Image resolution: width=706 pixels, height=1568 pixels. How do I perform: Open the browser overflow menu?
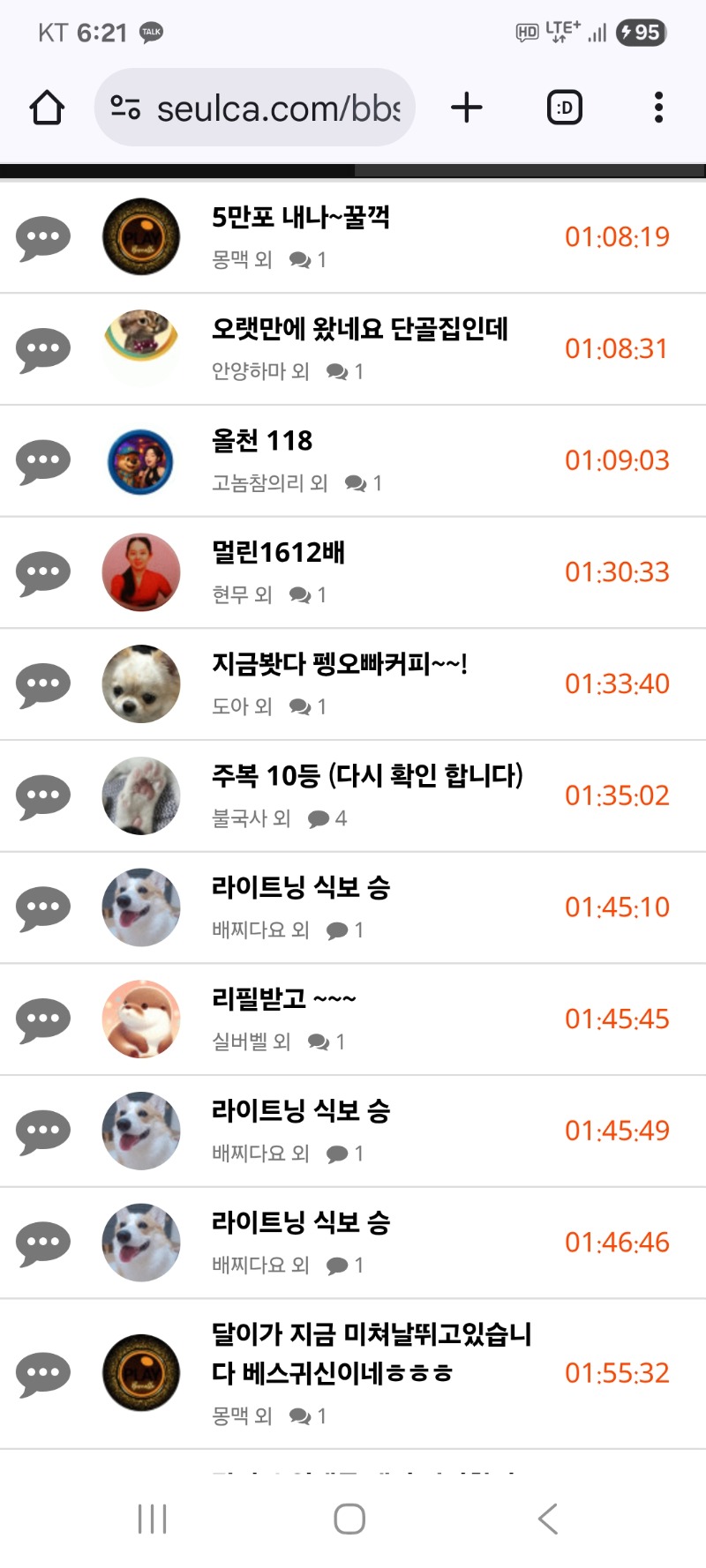tap(658, 108)
